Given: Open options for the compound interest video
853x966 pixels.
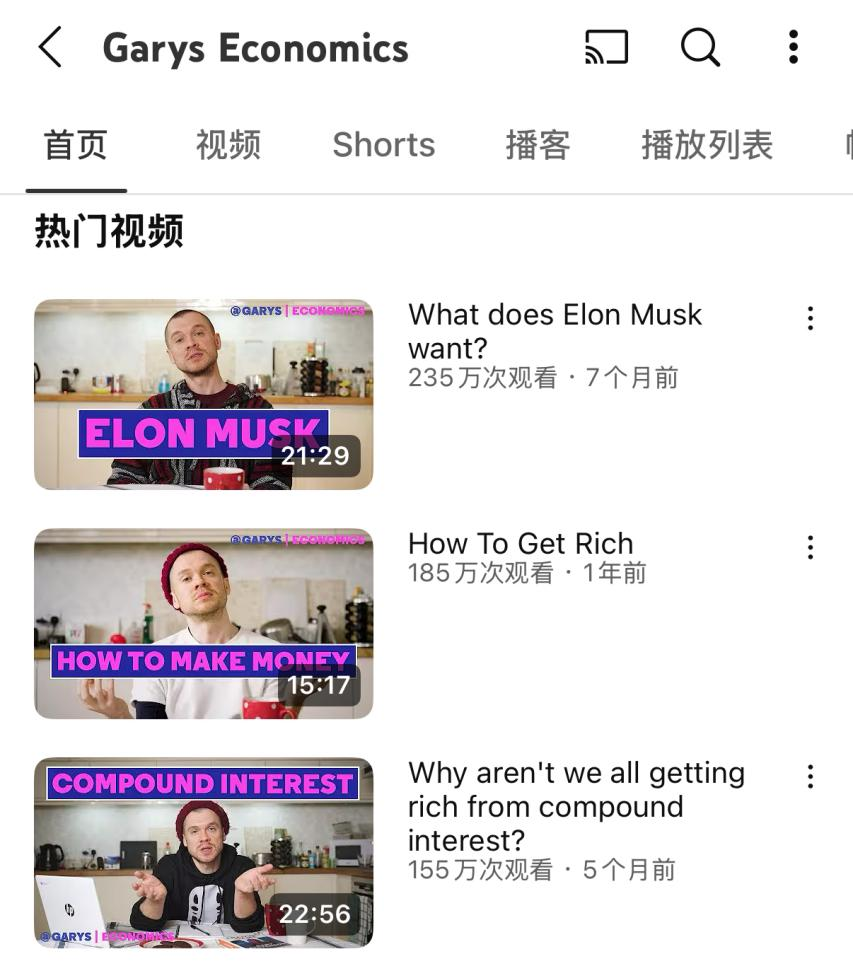Looking at the screenshot, I should pyautogui.click(x=810, y=776).
